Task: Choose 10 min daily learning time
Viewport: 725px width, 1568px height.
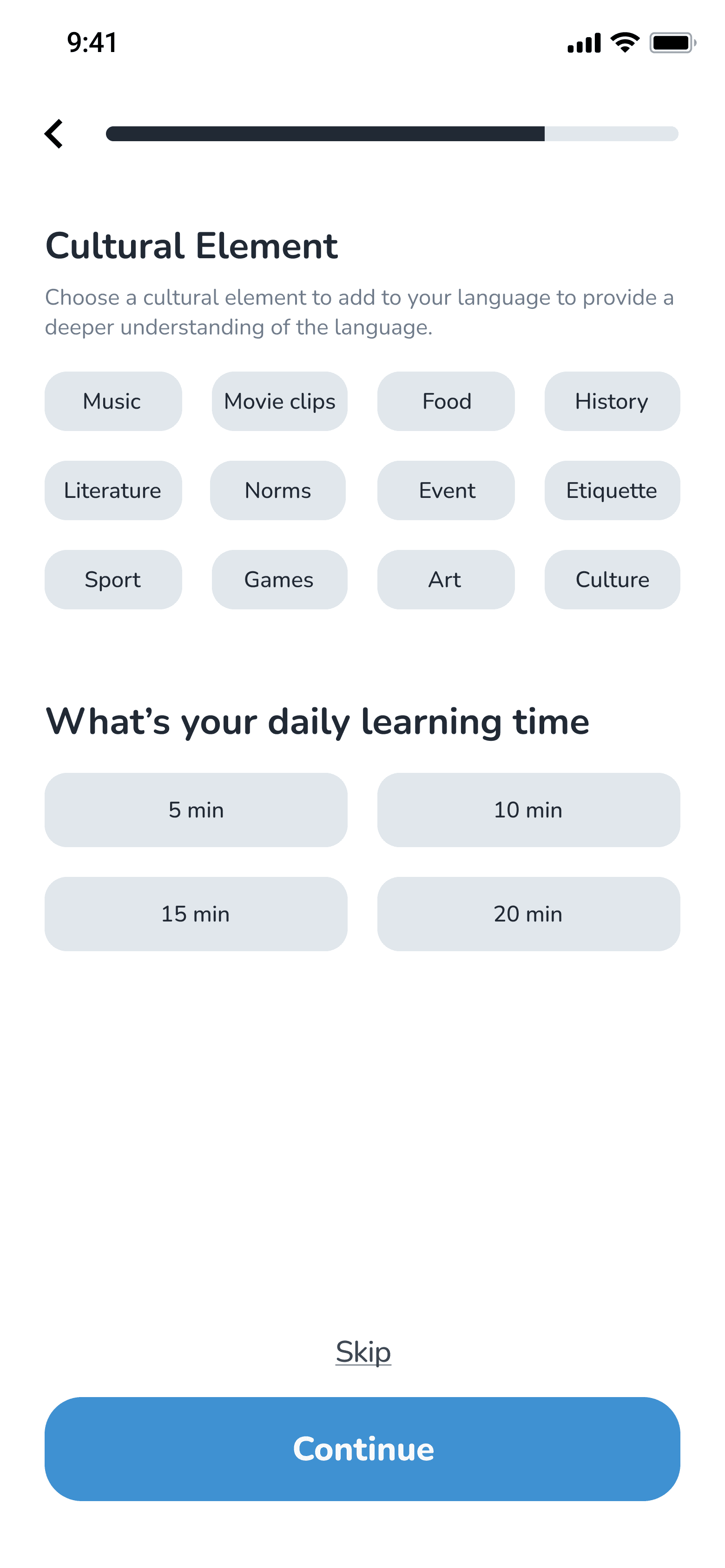Action: [x=529, y=810]
